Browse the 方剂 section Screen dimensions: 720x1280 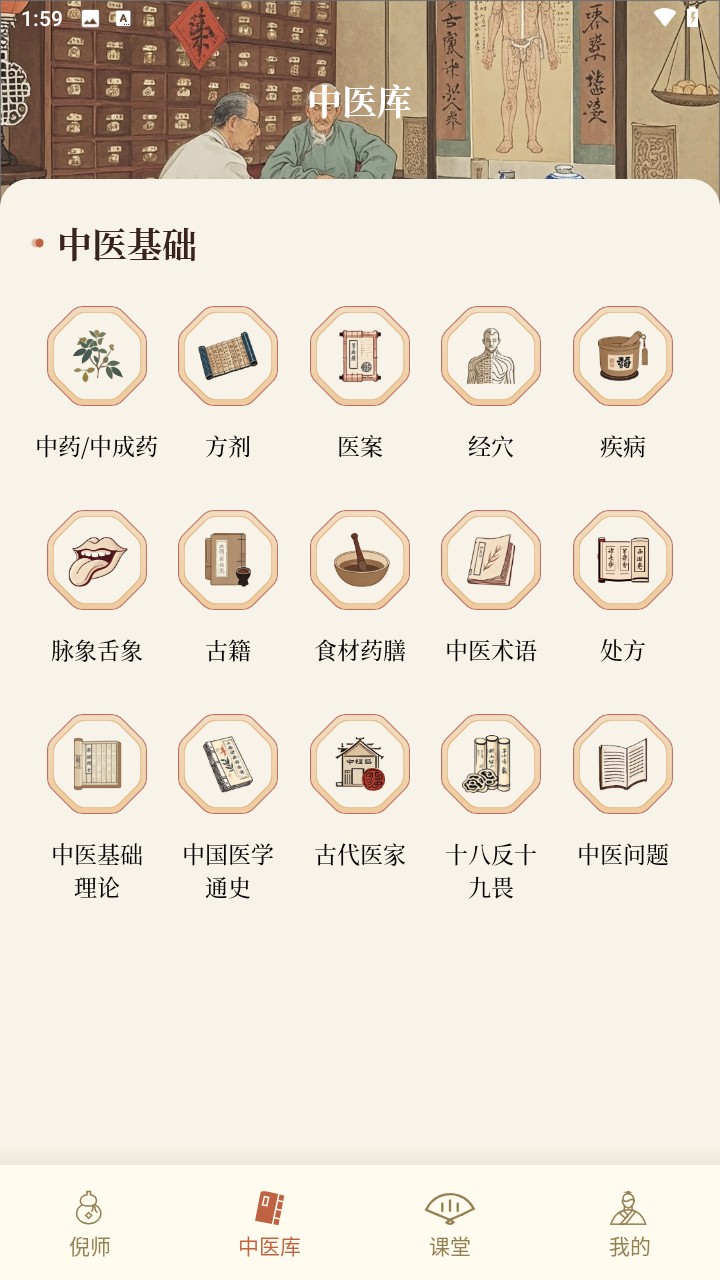[228, 357]
